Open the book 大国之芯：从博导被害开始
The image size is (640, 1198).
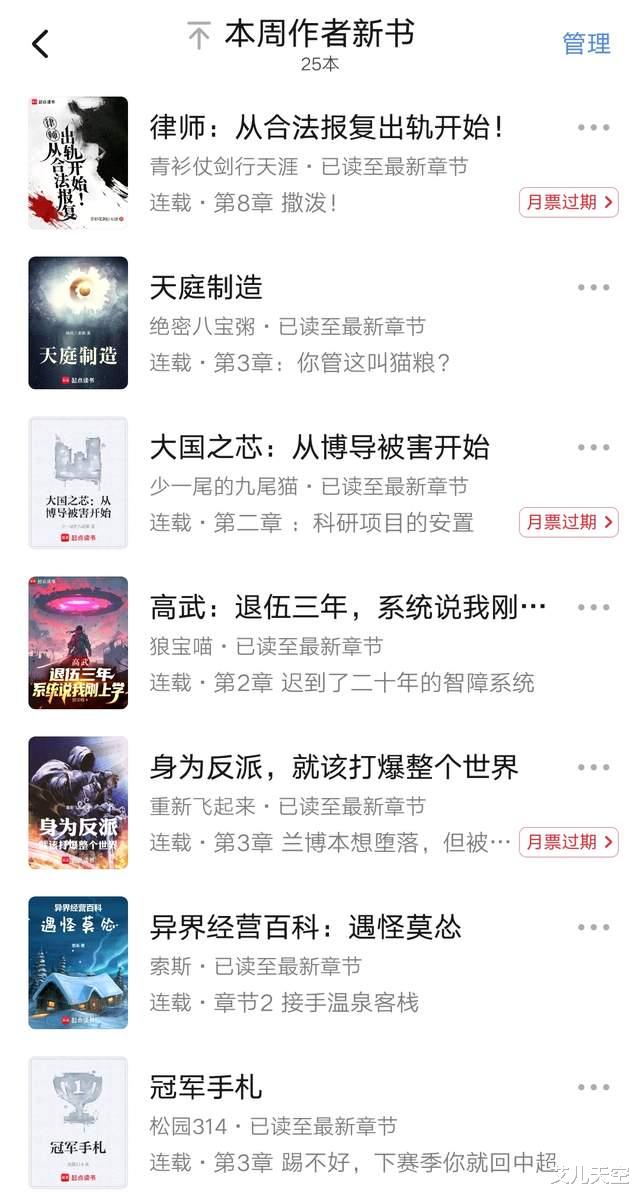[x=320, y=447]
